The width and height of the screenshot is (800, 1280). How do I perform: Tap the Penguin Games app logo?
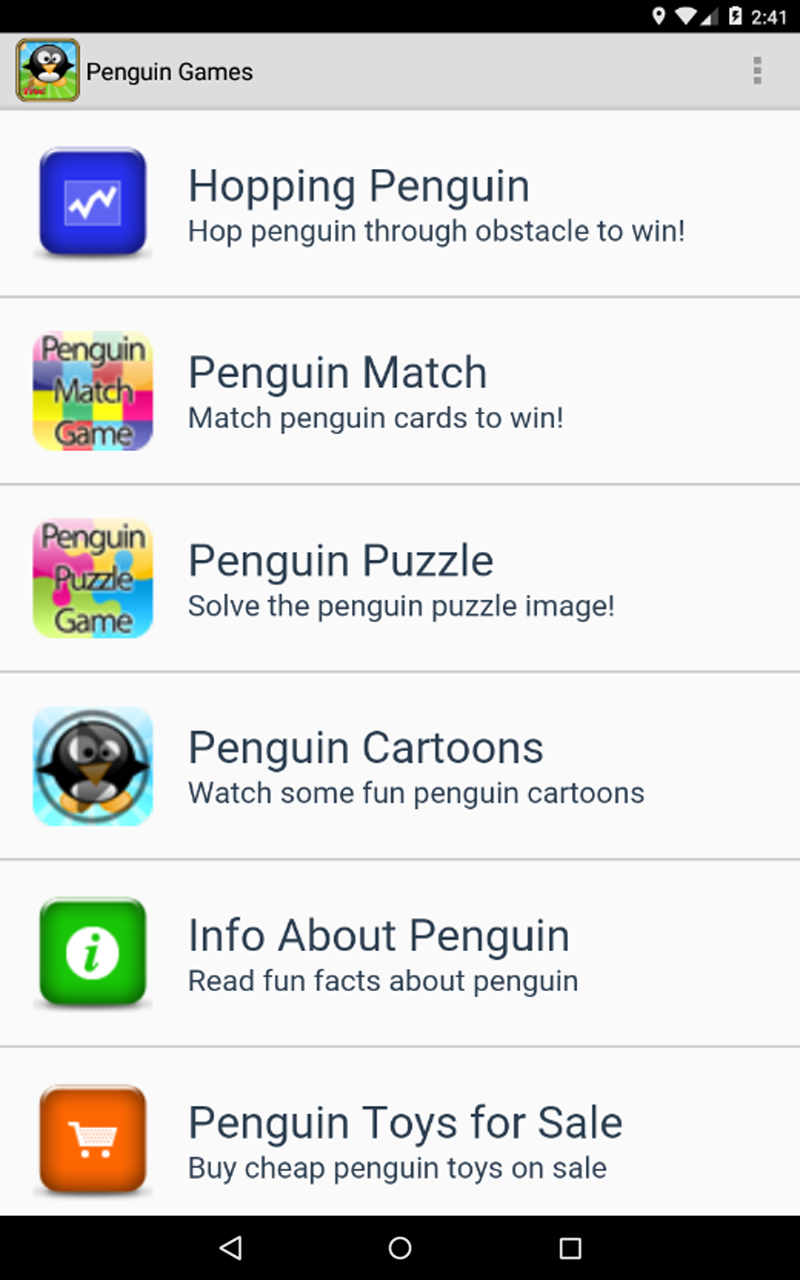click(47, 70)
